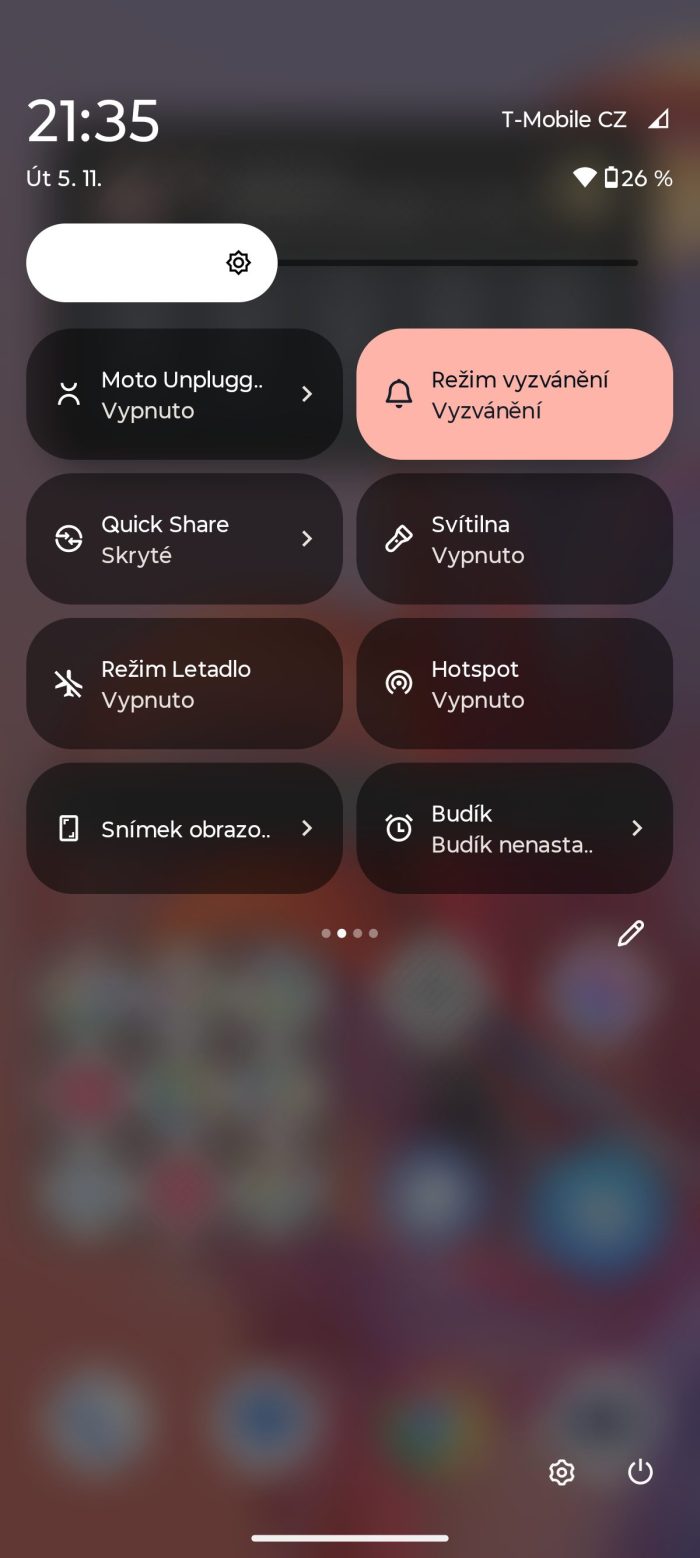This screenshot has height=1558, width=700.
Task: Open the Quick Share tile
Action: [184, 539]
